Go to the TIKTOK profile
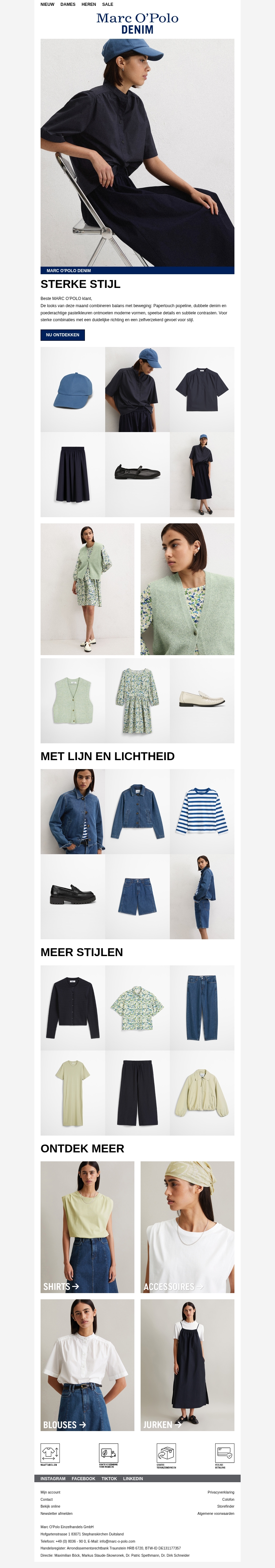Image resolution: width=275 pixels, height=1568 pixels. pos(109,1478)
